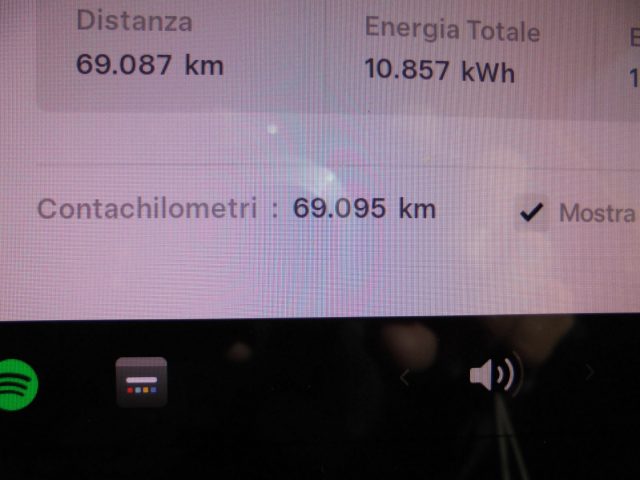Uncheck the Mostra checkbox
The width and height of the screenshot is (640, 480).
pyautogui.click(x=532, y=212)
